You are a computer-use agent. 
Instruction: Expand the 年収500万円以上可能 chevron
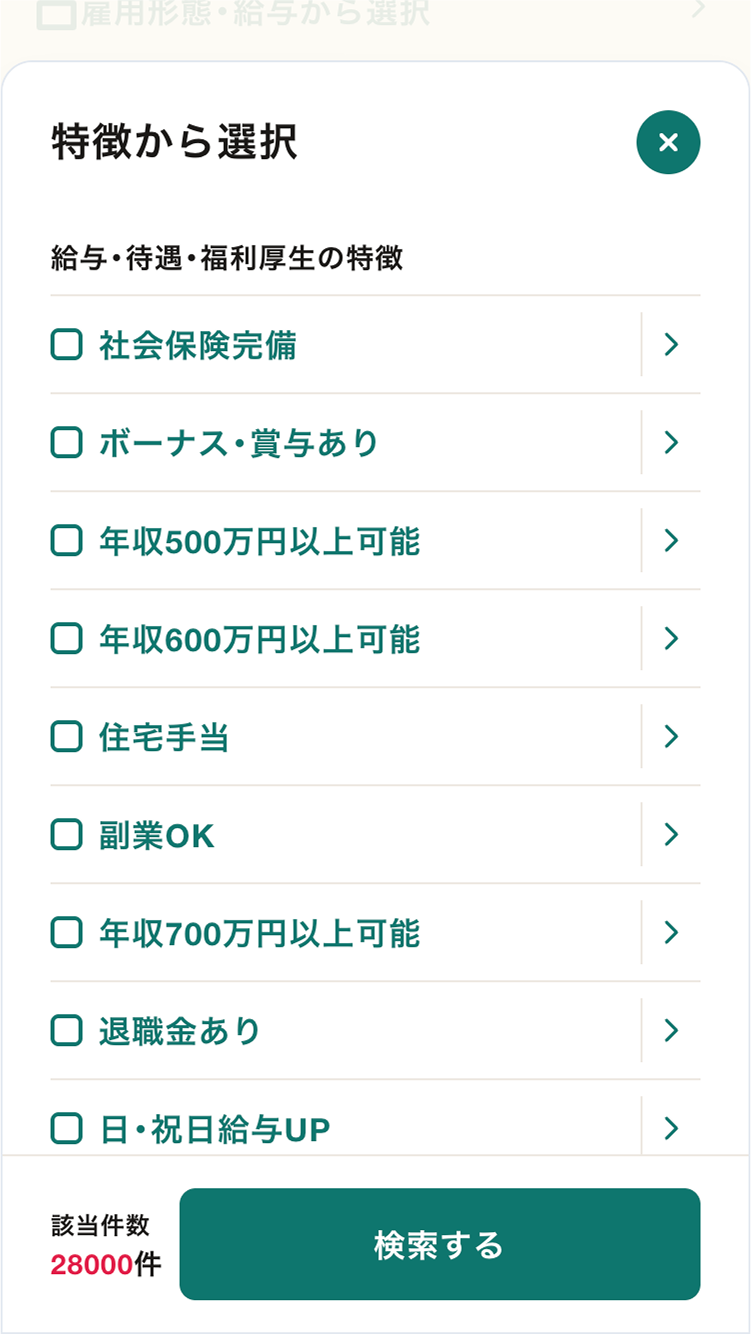671,540
